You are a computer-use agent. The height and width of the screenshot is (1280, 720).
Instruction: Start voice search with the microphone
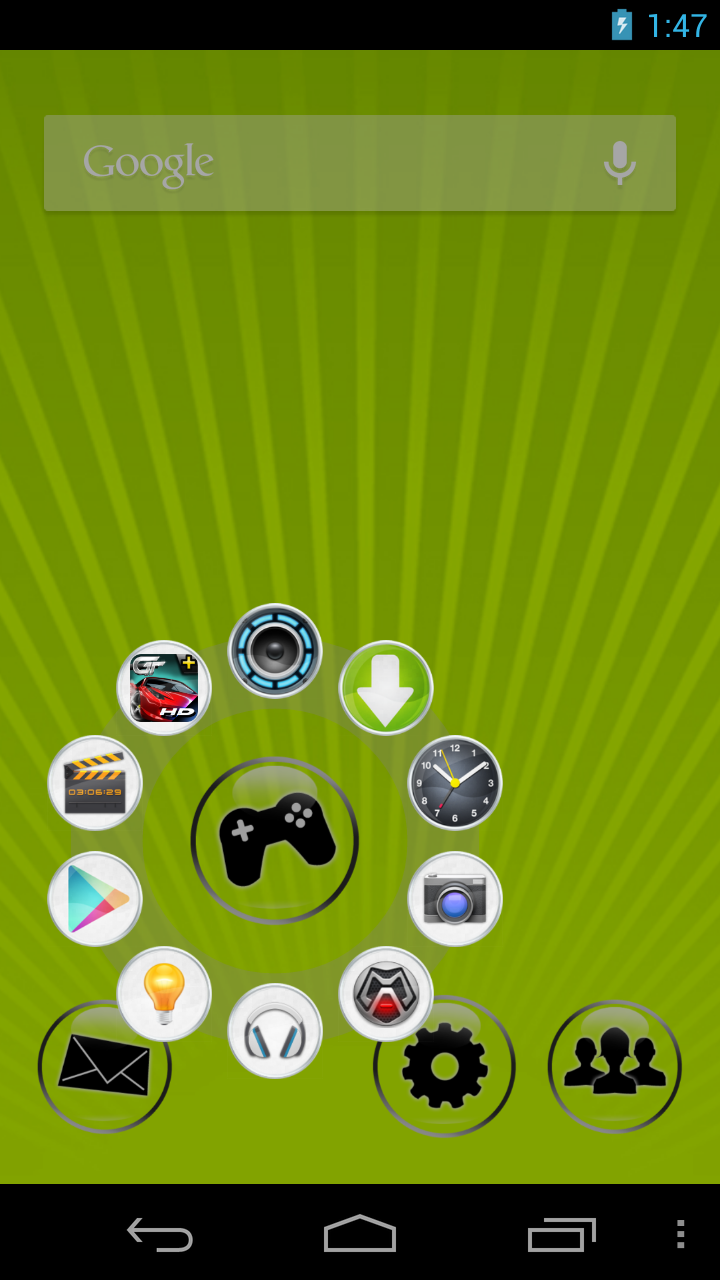[x=619, y=163]
